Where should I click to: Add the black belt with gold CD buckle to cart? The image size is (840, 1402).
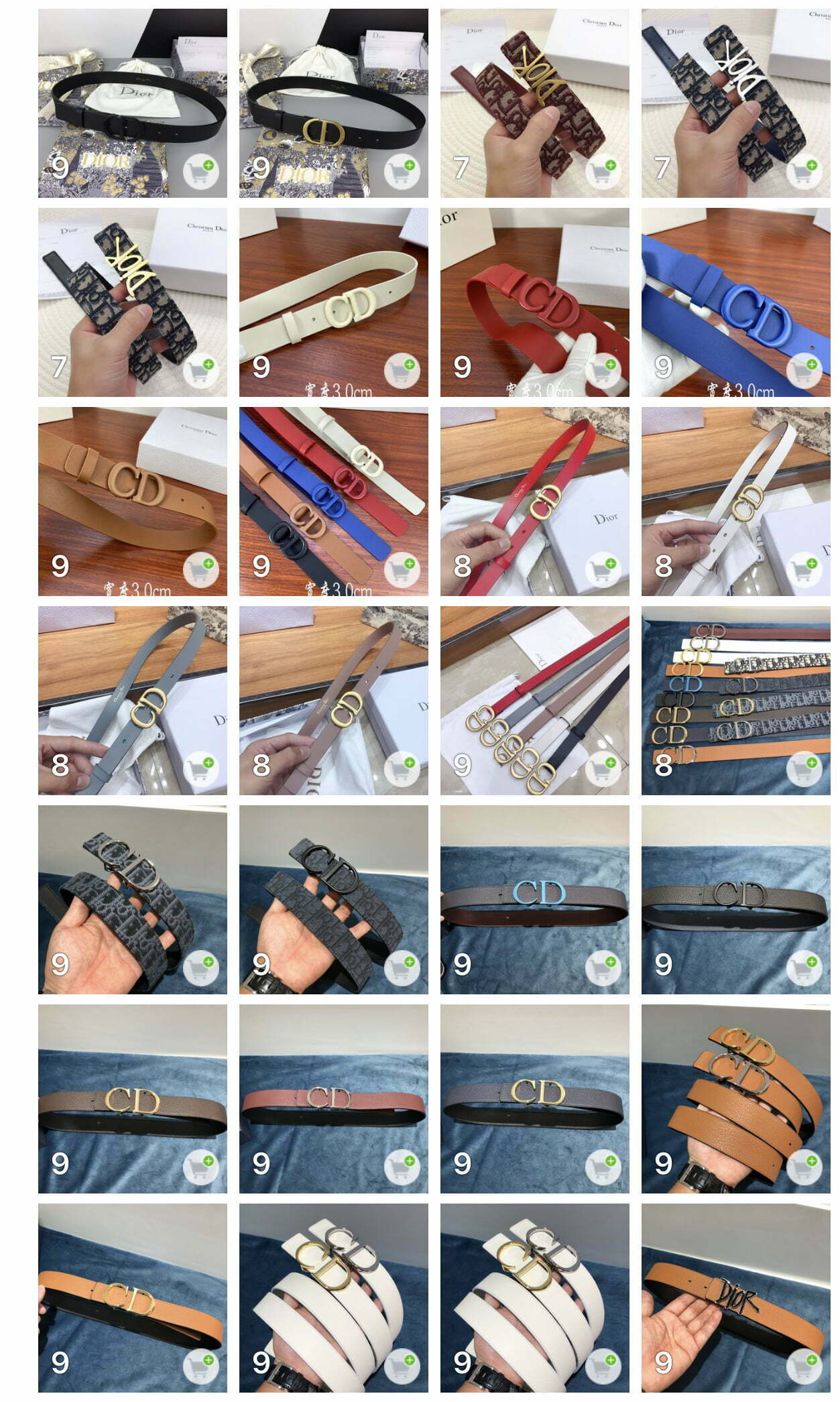click(402, 172)
